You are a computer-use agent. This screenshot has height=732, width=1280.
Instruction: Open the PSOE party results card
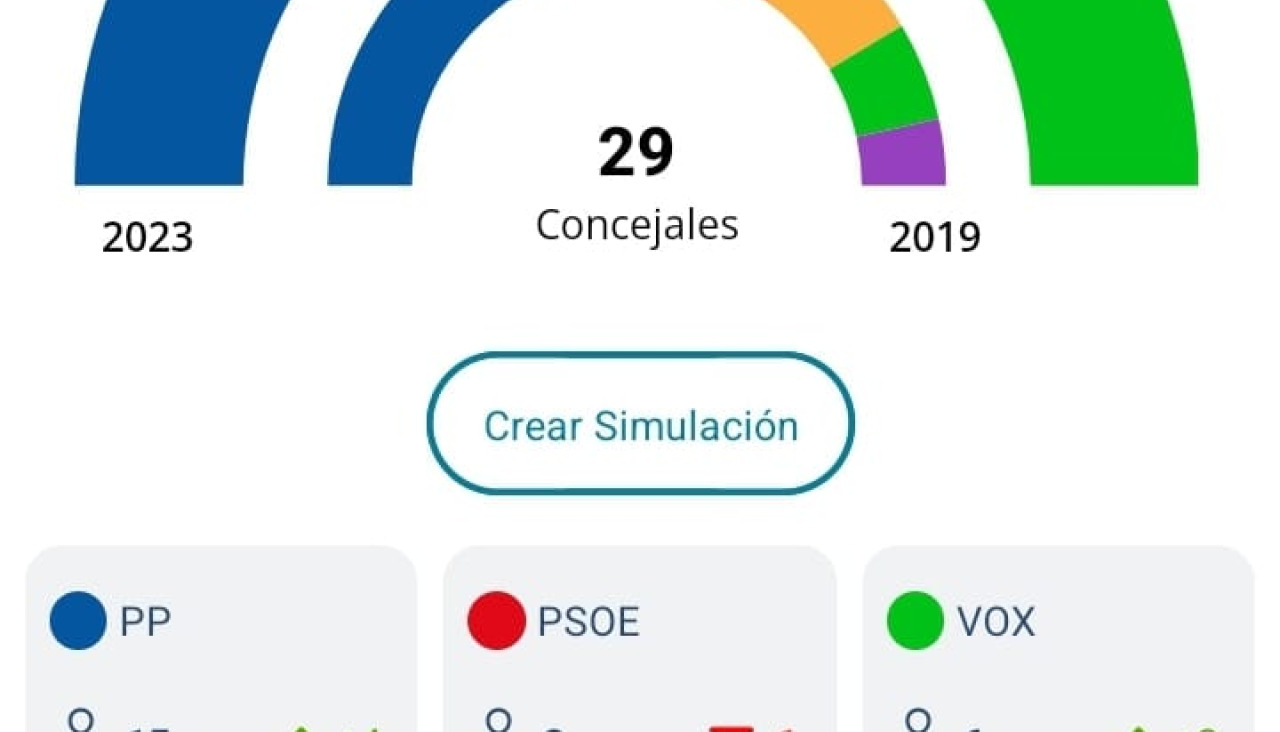[640, 640]
